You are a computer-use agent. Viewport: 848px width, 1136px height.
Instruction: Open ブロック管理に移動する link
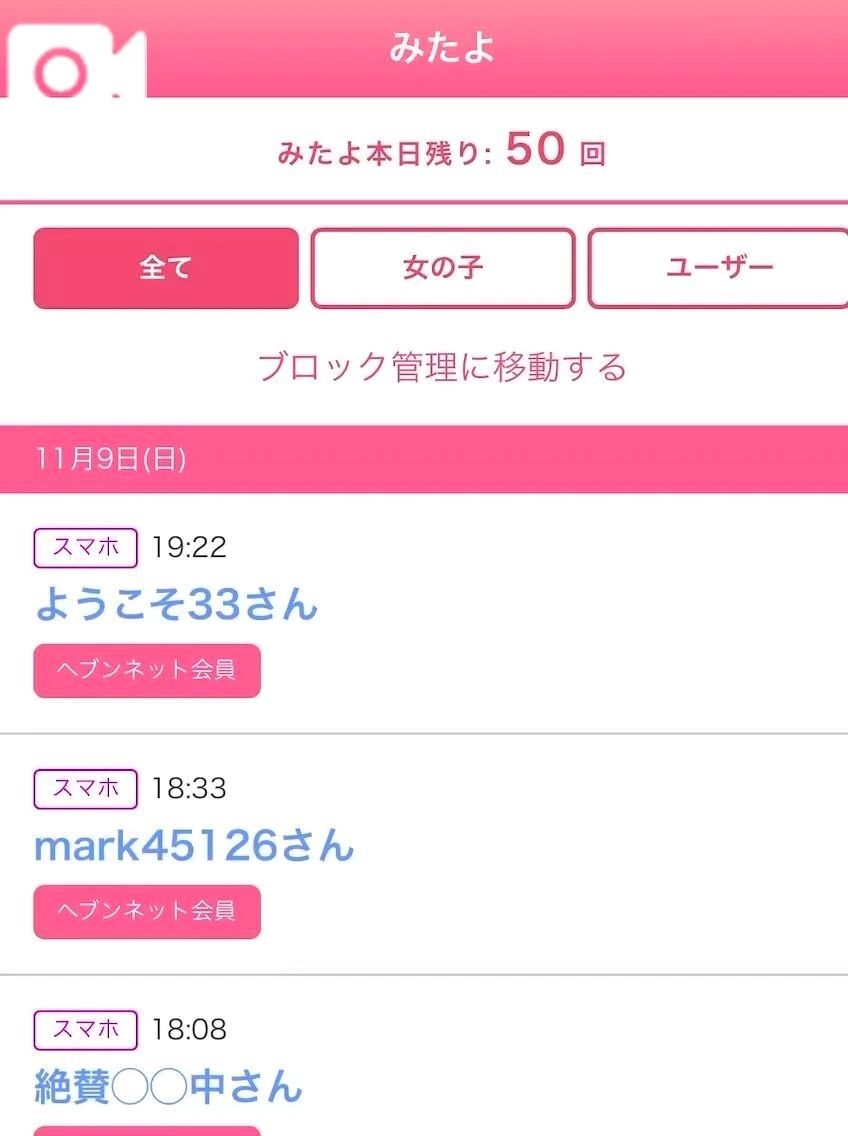point(443,367)
